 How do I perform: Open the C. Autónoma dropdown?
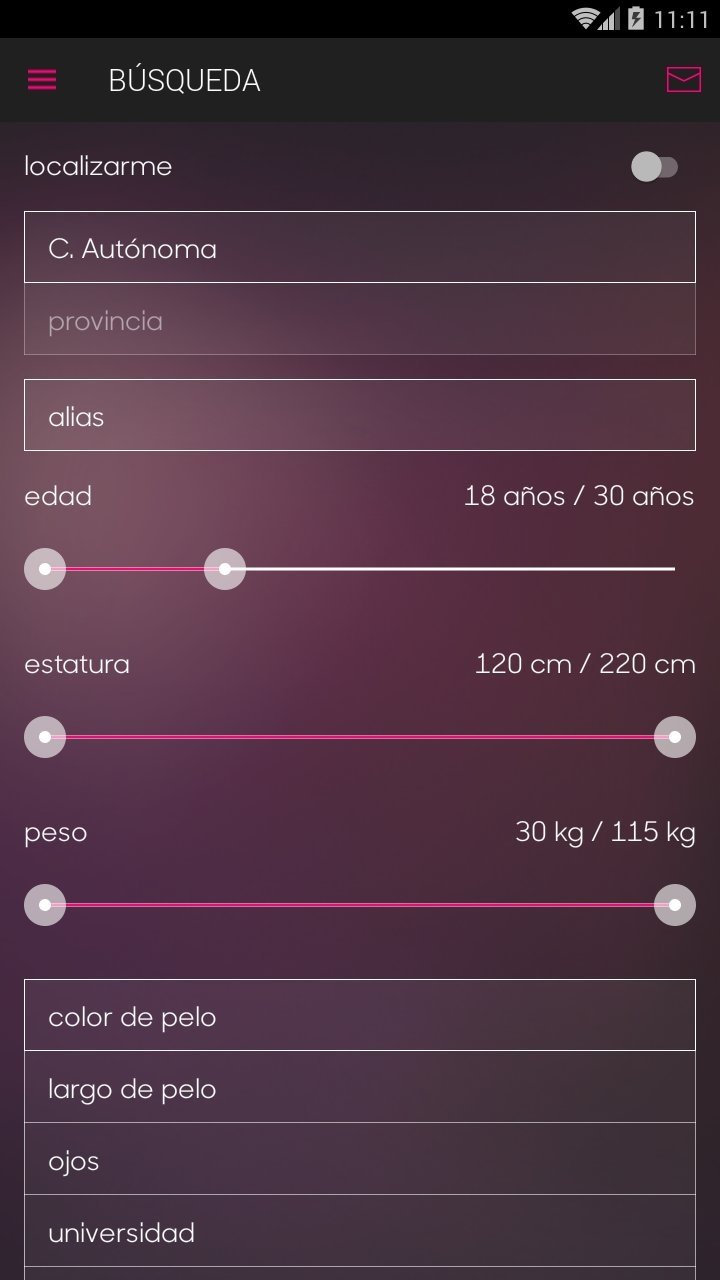click(x=360, y=247)
